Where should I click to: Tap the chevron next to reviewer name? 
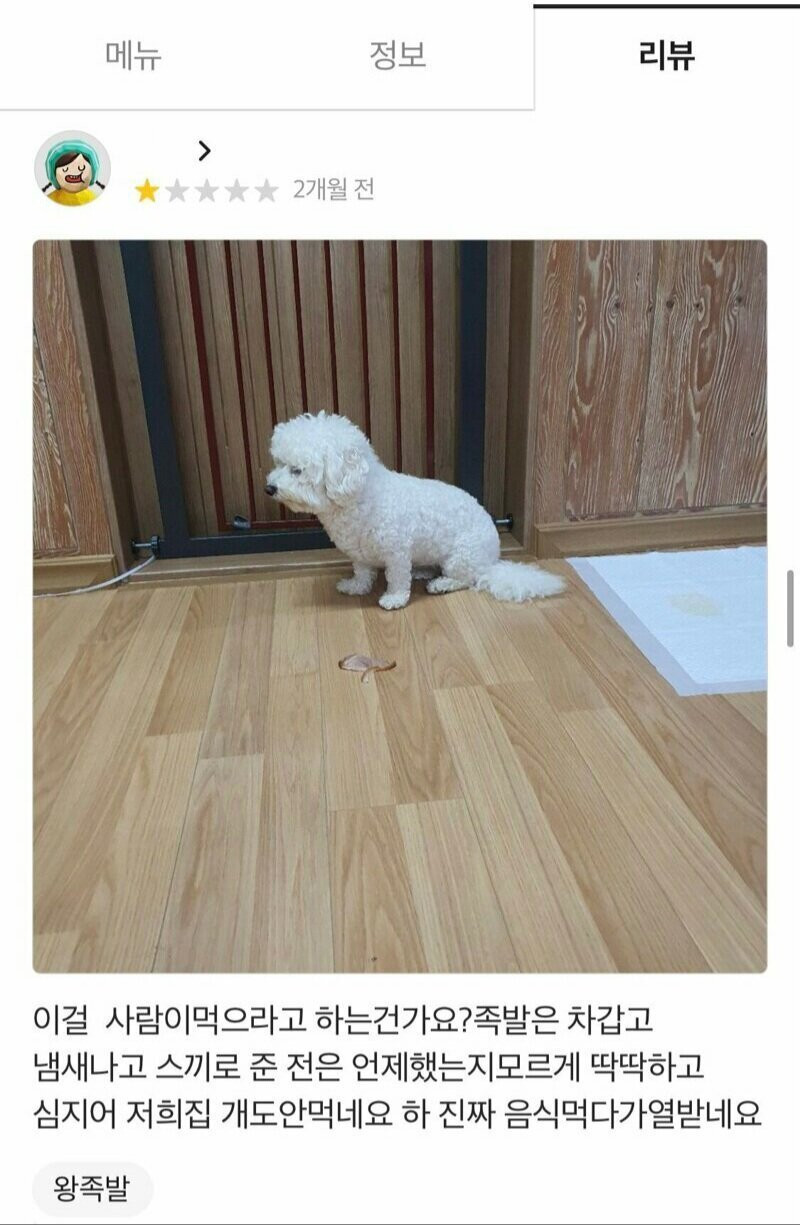[x=204, y=151]
